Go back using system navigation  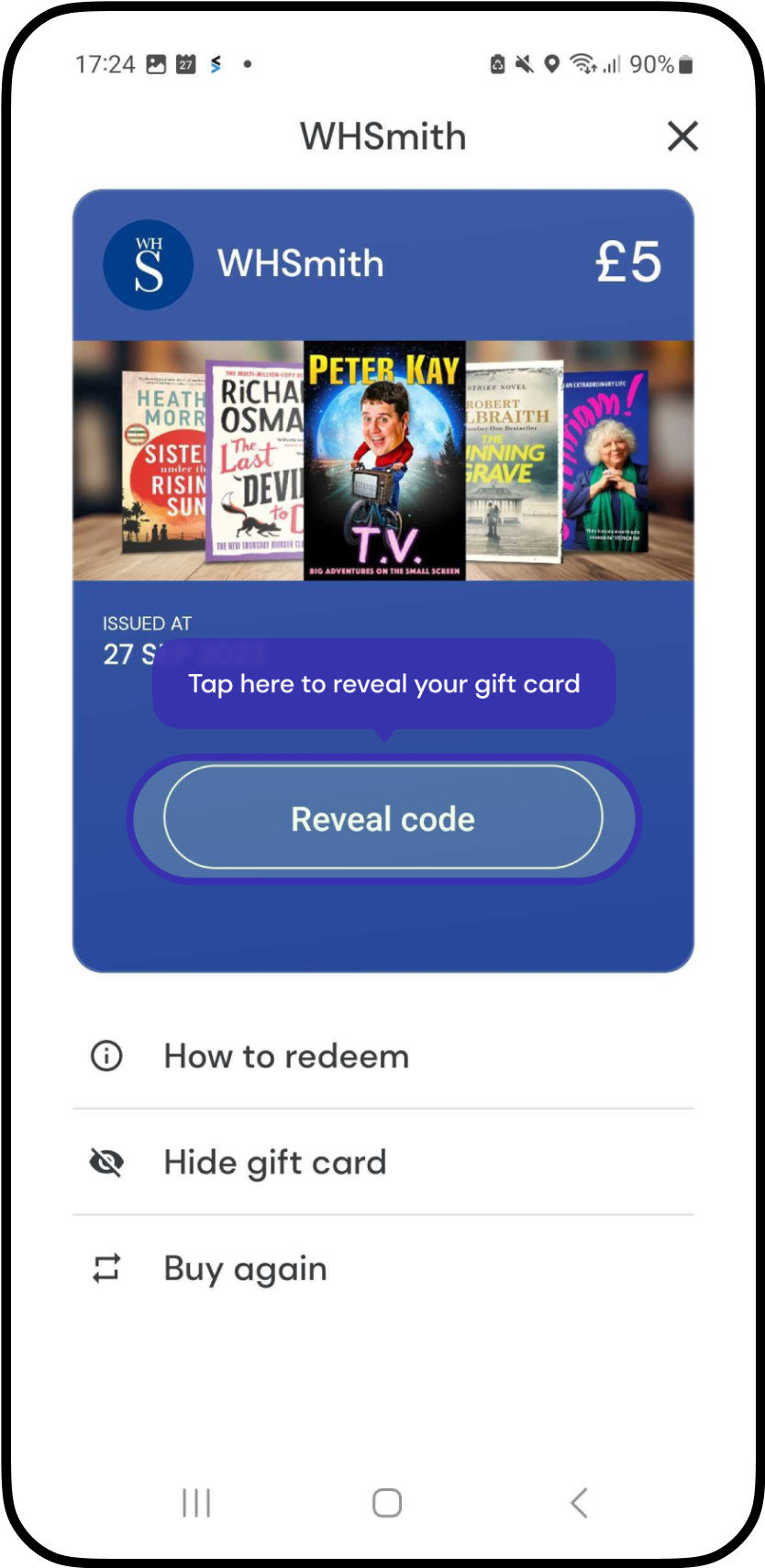(578, 1503)
